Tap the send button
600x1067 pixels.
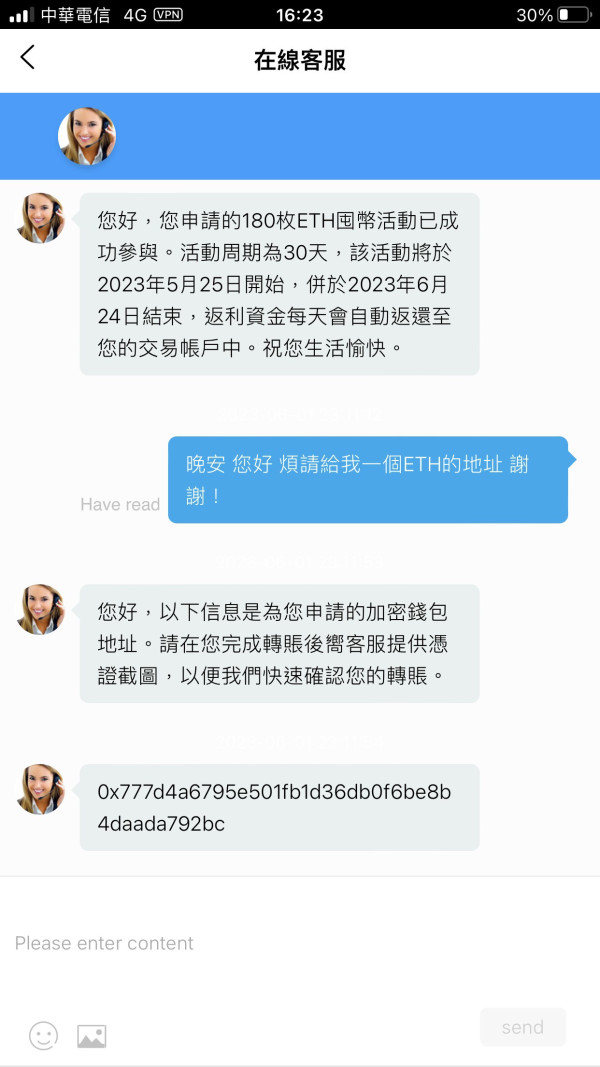pos(522,1027)
